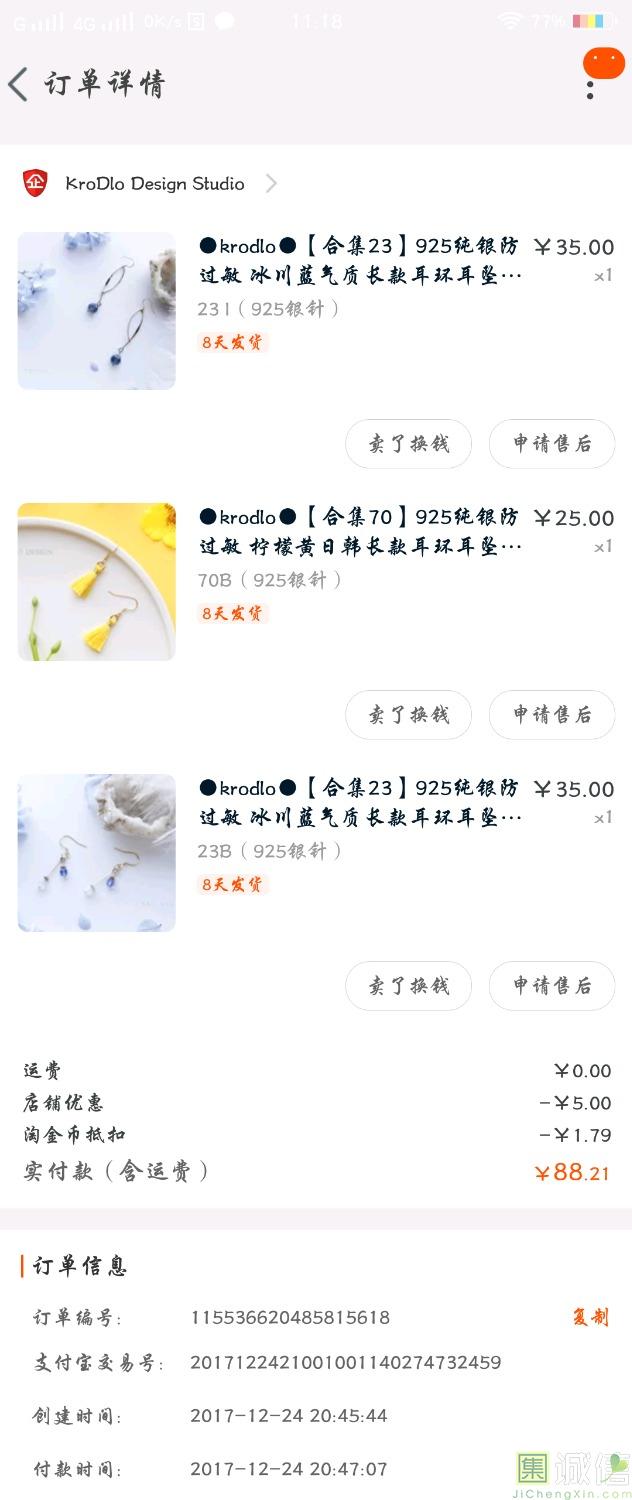
Task: Tap 卖了换钱 for the 231 earring item
Action: tap(408, 444)
